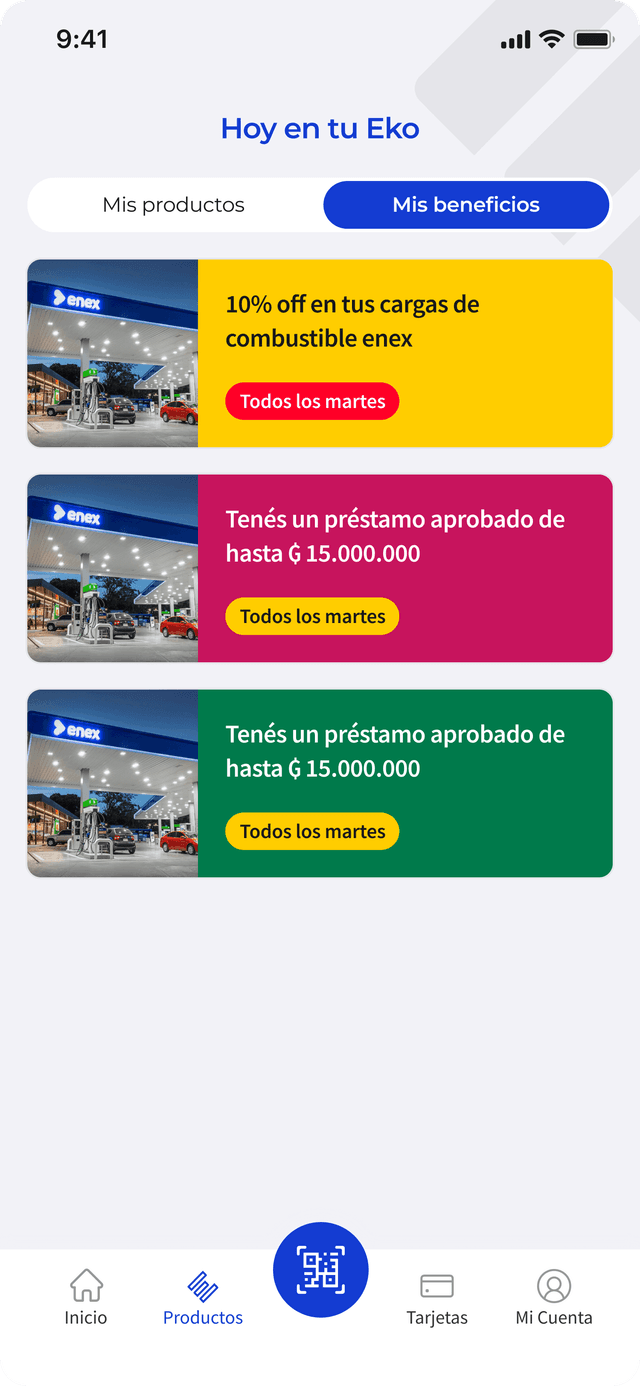Tap the QR scanner button
The image size is (640, 1386).
321,1270
